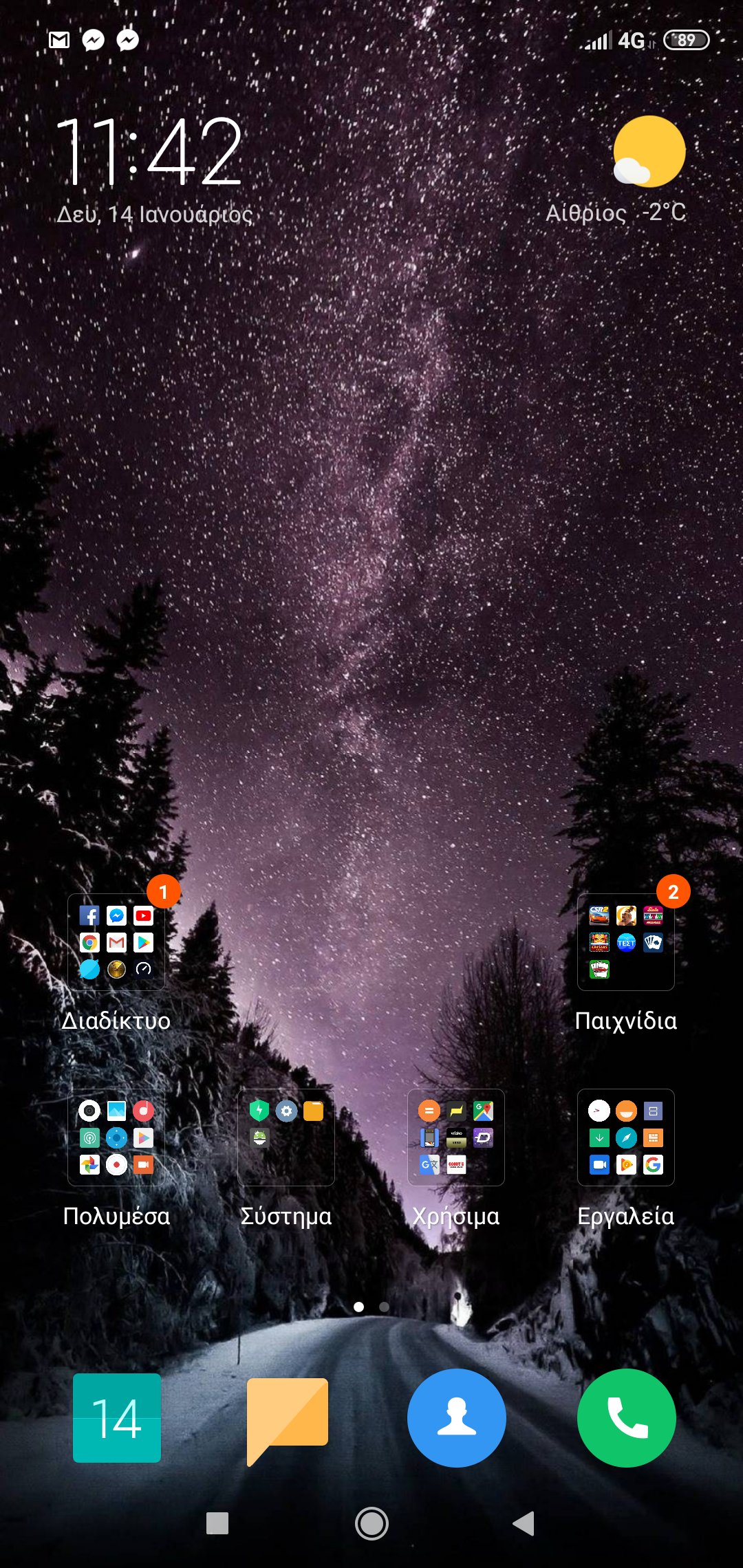
Task: Open the Διαδίκτυο folder
Action: tap(116, 943)
